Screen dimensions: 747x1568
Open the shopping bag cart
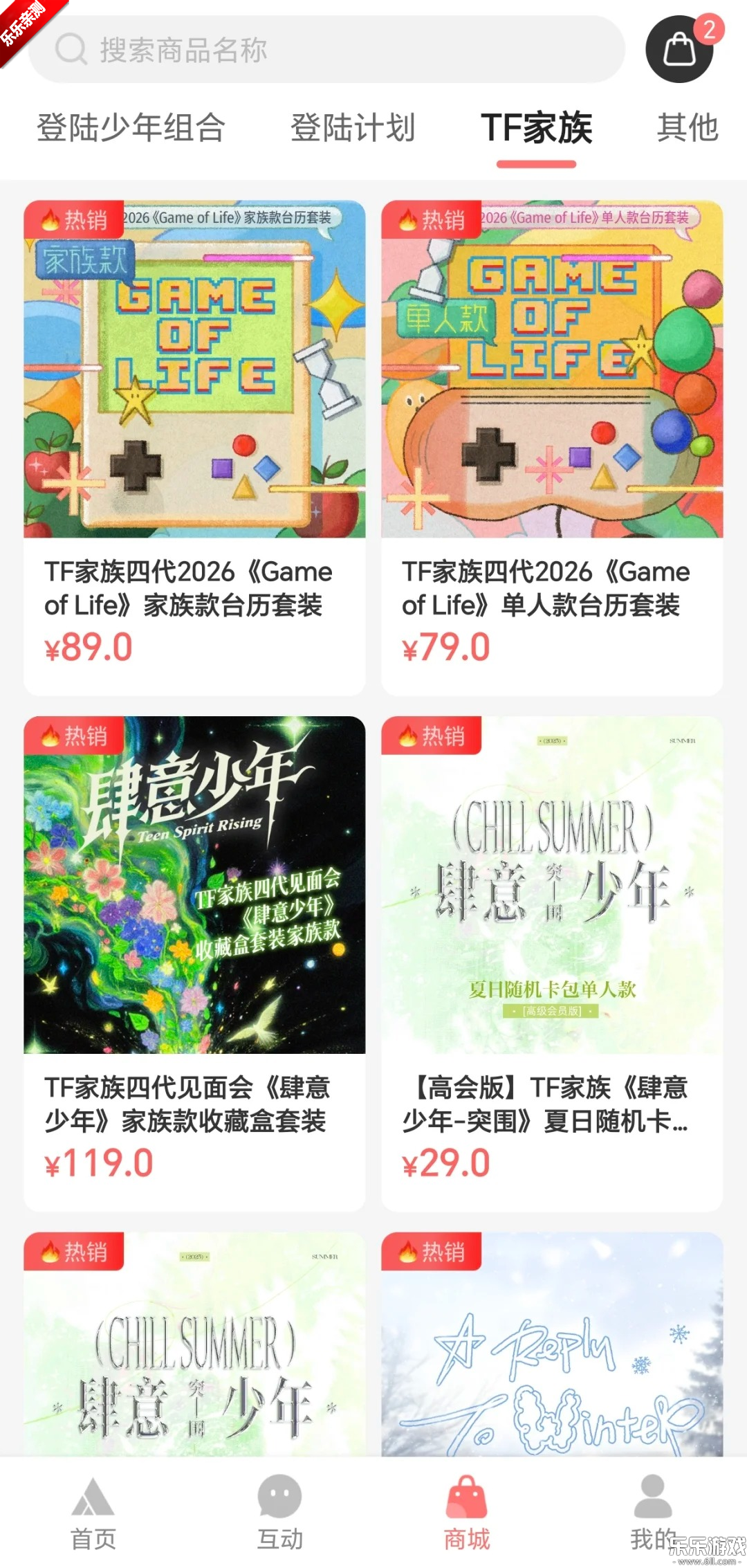679,49
